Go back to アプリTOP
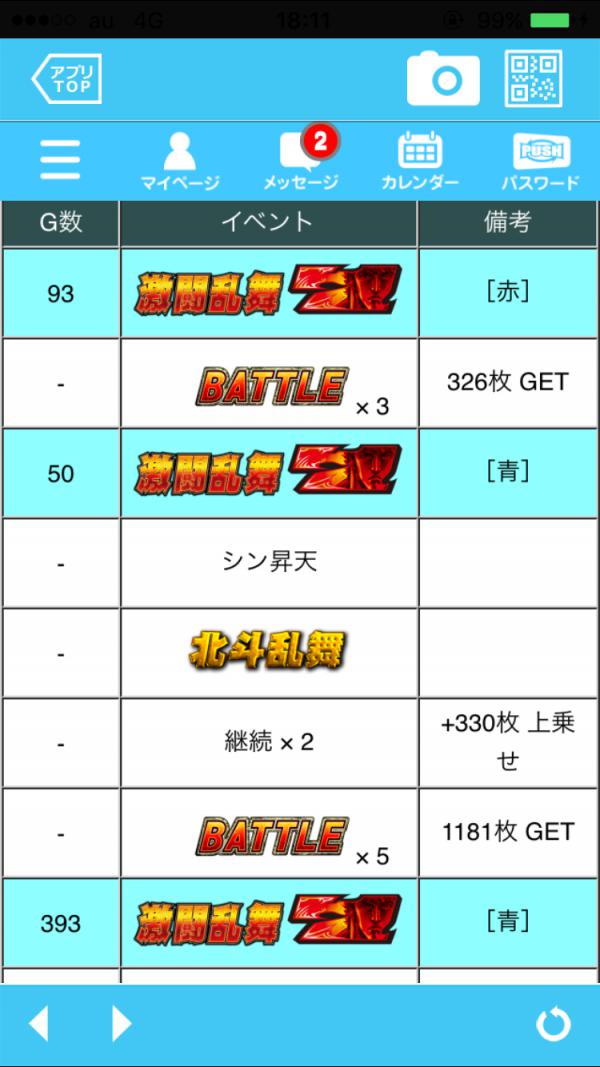This screenshot has width=600, height=1067. [x=67, y=79]
